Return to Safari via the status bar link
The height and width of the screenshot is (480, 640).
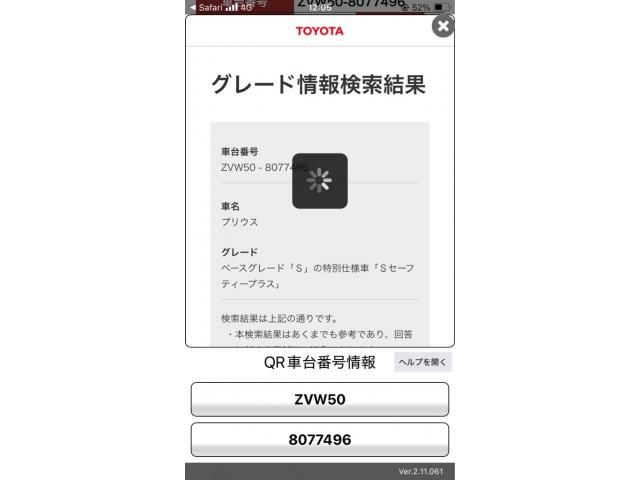(x=205, y=6)
